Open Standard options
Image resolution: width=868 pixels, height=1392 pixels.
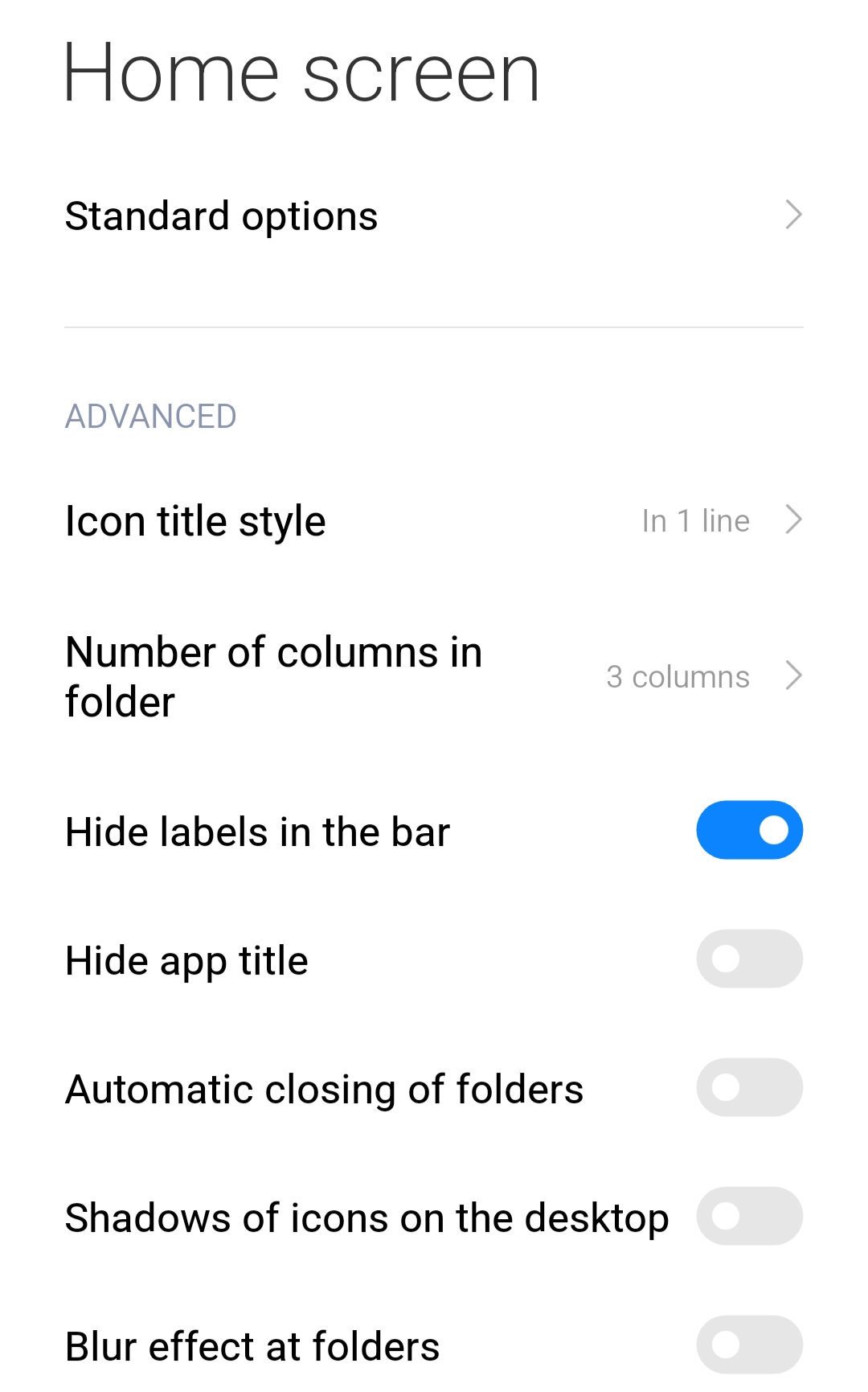(434, 216)
